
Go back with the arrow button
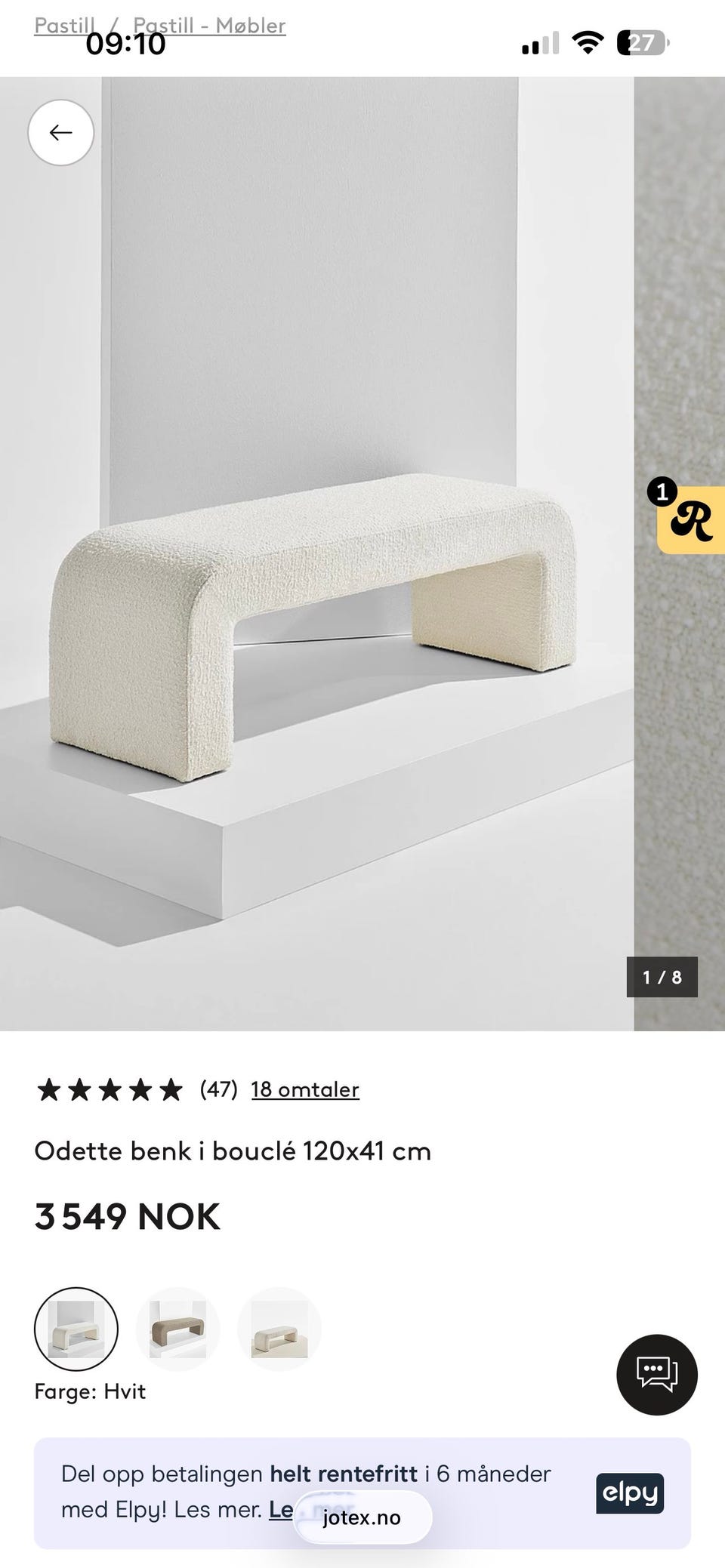click(x=61, y=133)
